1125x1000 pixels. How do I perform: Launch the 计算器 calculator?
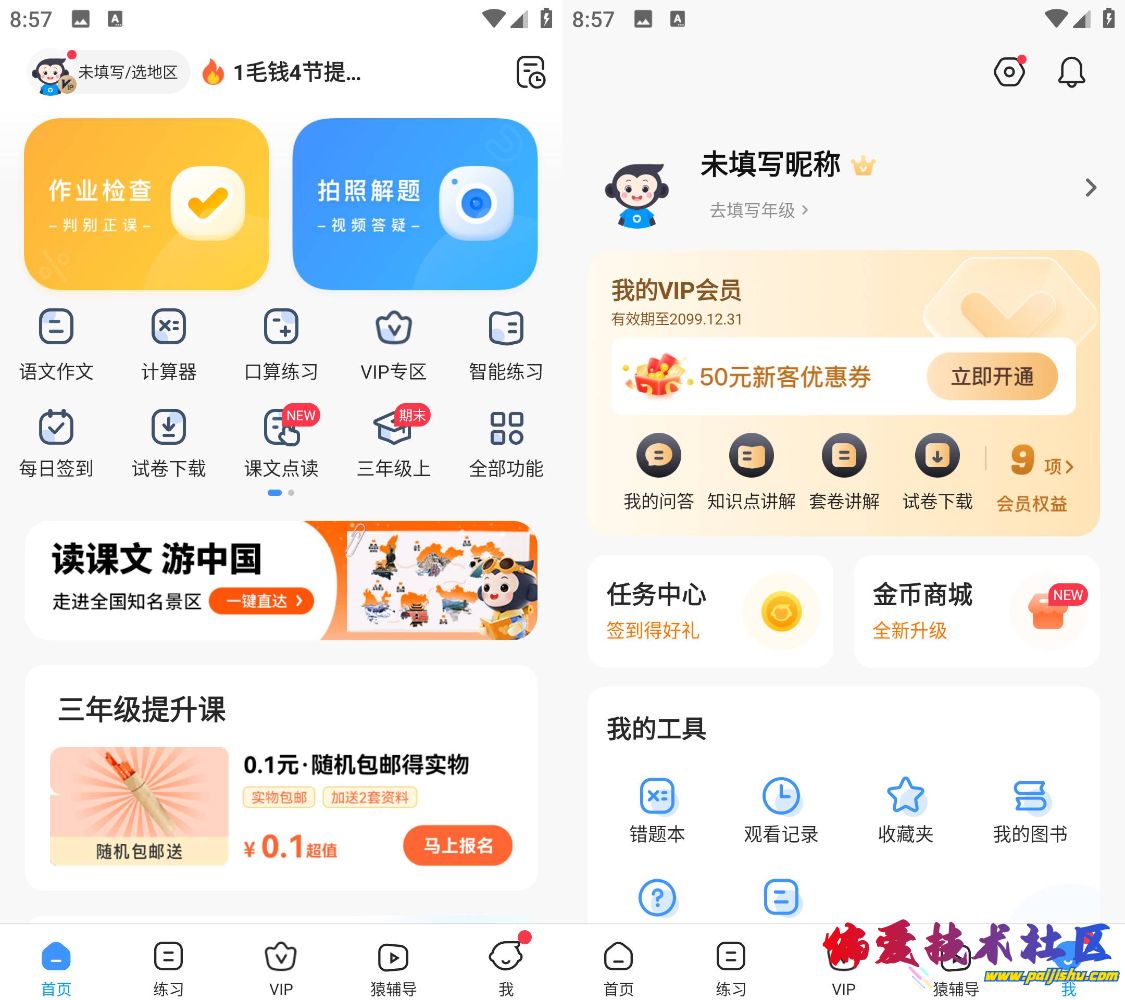tap(168, 344)
